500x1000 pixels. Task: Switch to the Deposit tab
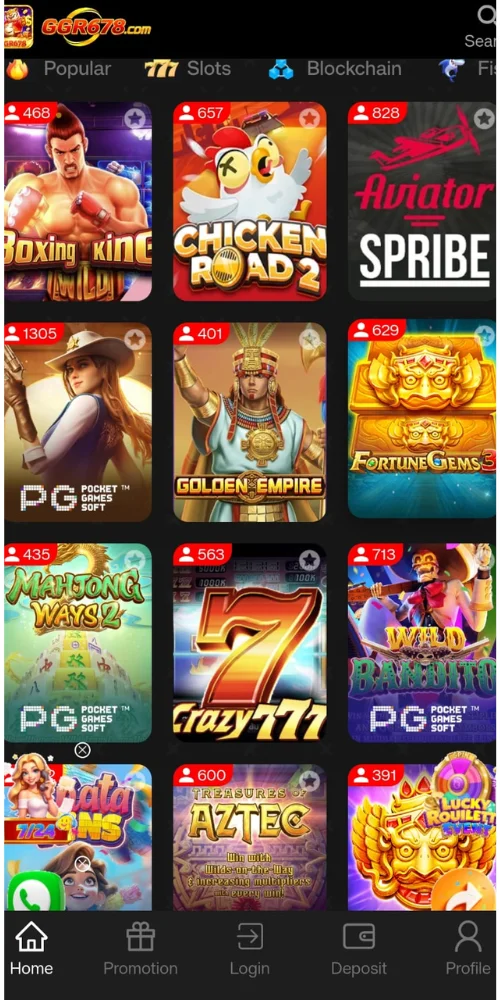358,950
